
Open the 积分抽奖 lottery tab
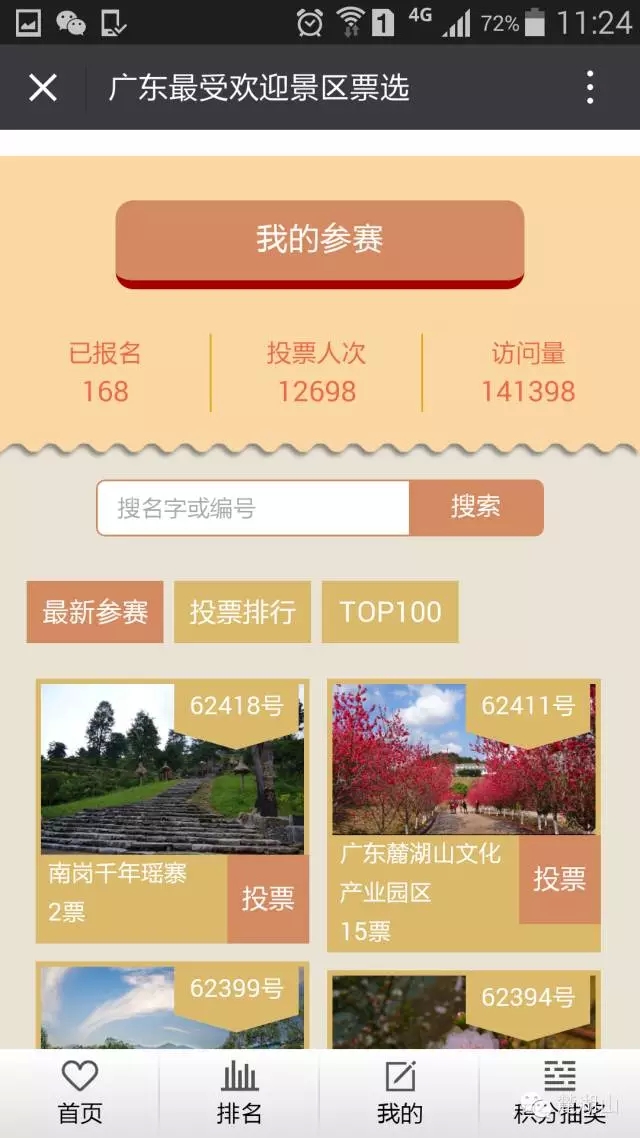point(560,1092)
